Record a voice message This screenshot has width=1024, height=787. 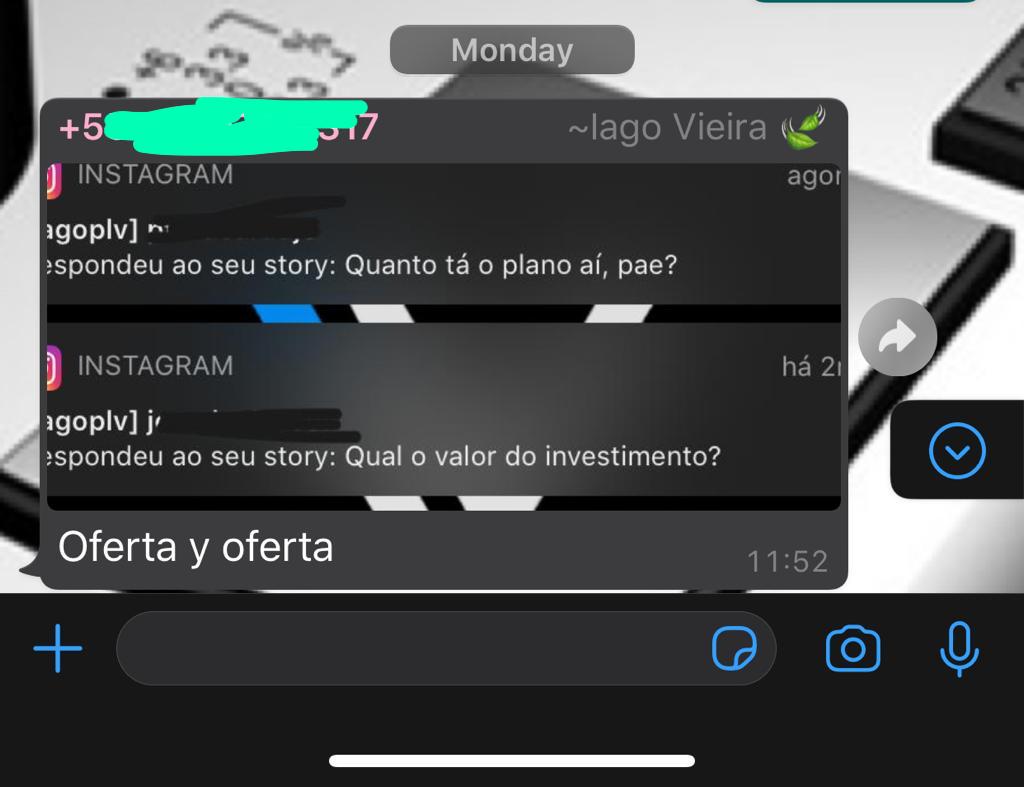[958, 650]
